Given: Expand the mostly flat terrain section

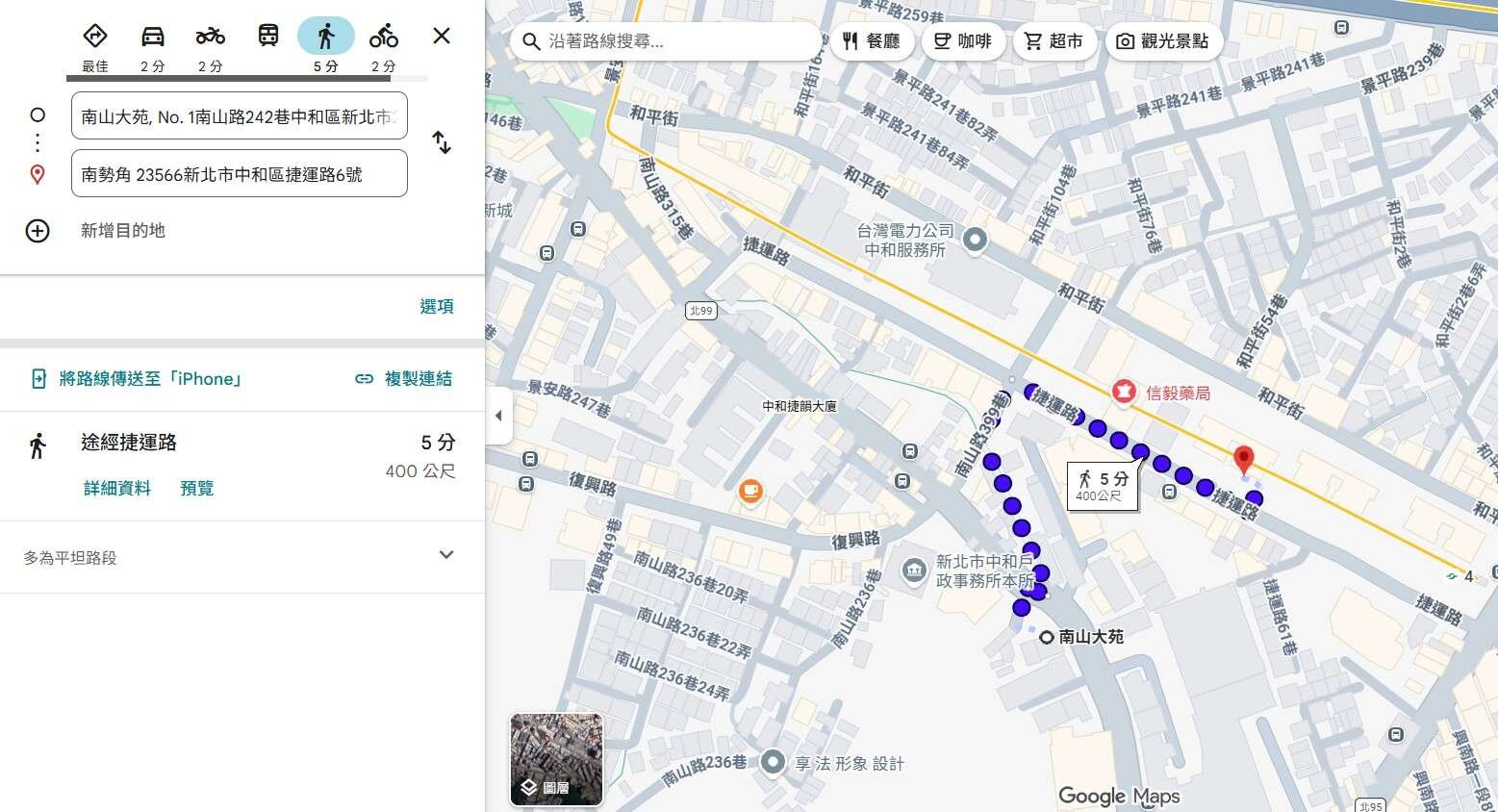Looking at the screenshot, I should (x=445, y=555).
